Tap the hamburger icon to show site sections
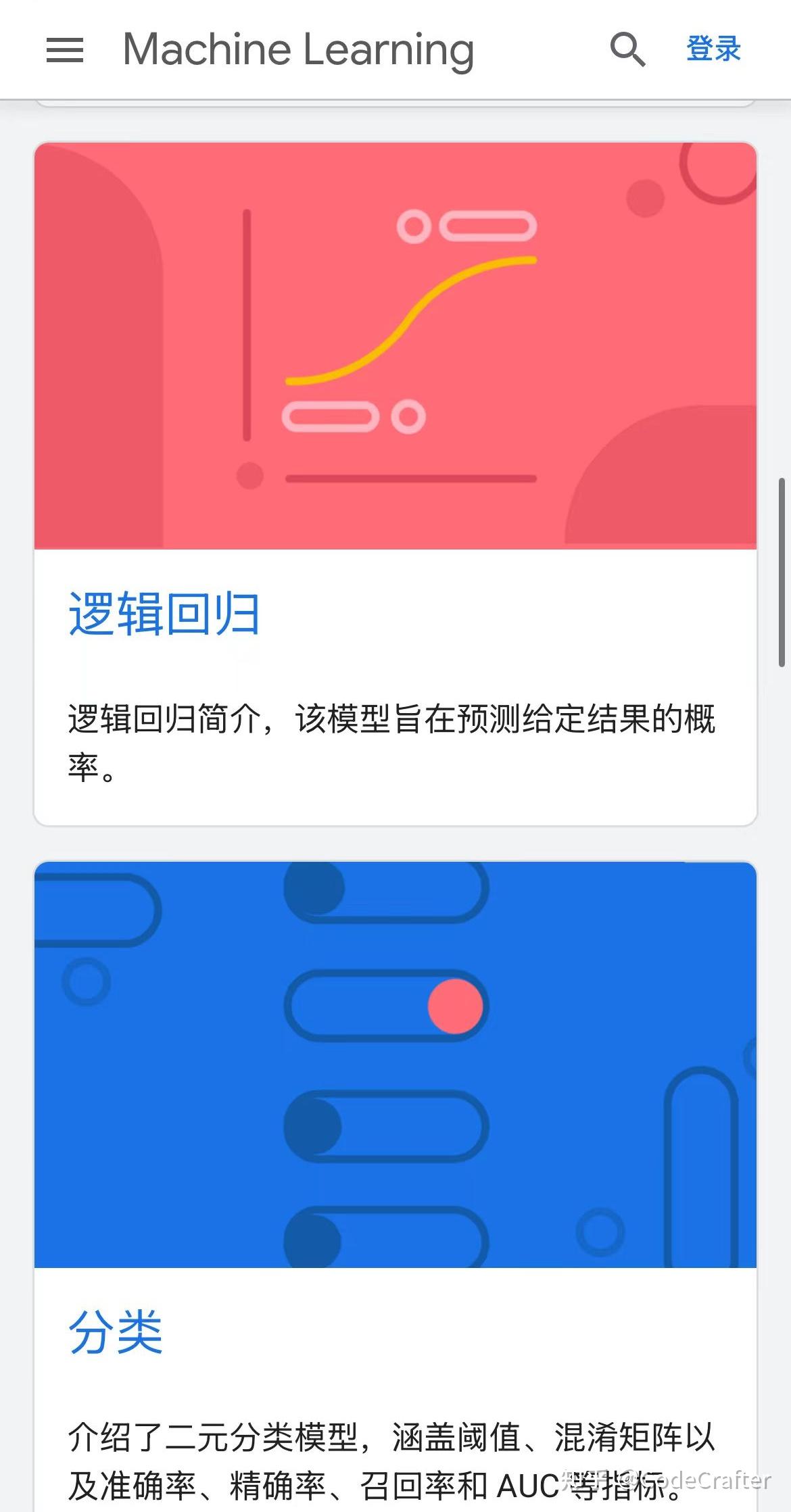 point(65,51)
